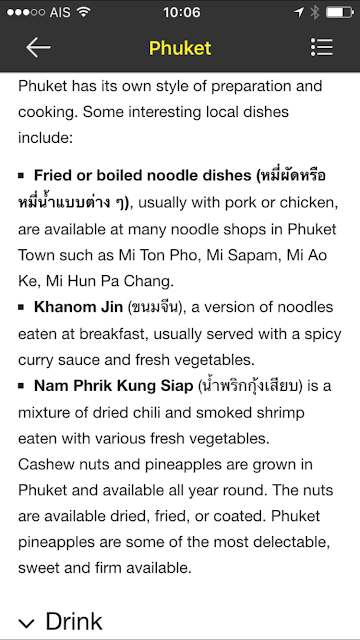Open the contents list menu icon
Image resolution: width=360 pixels, height=640 pixels.
point(322,48)
